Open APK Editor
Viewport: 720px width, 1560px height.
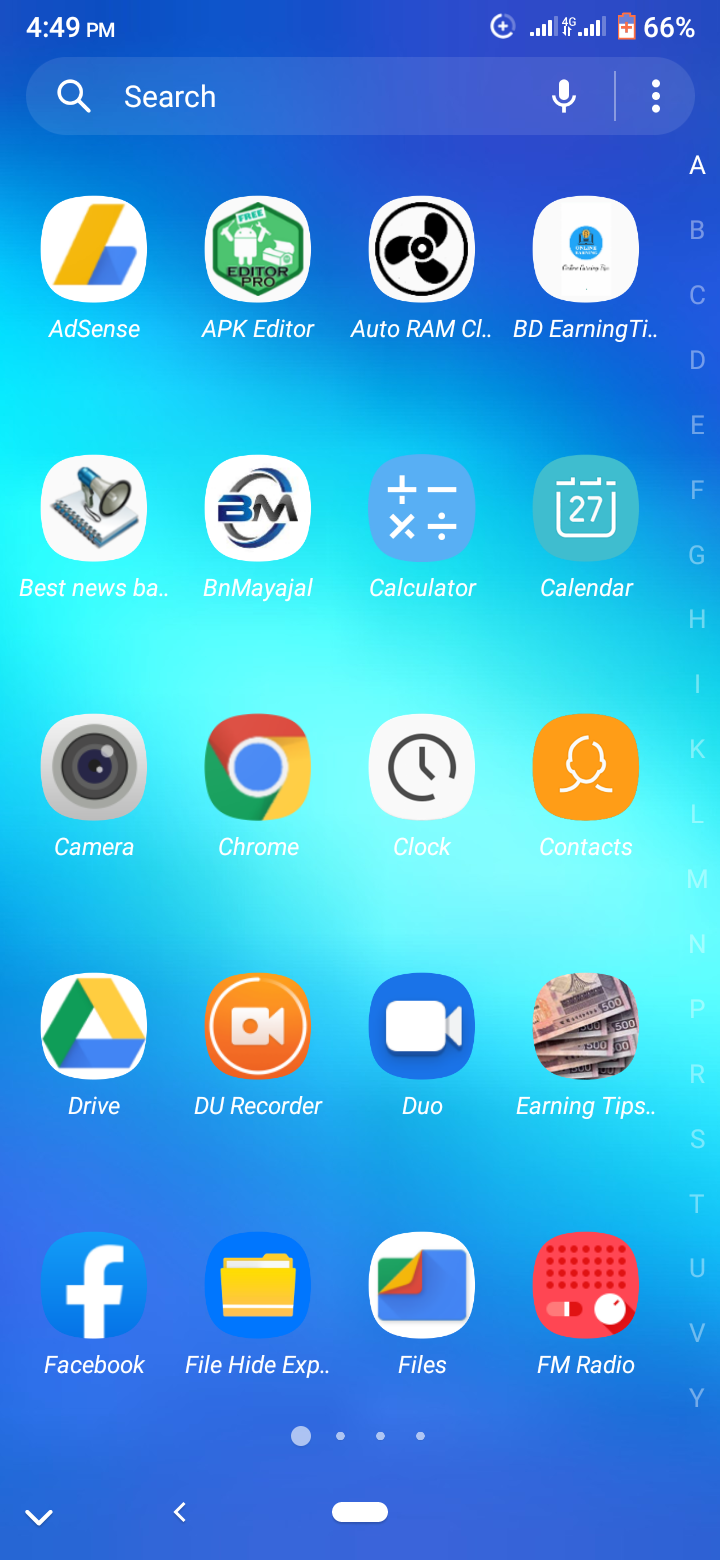pyautogui.click(x=258, y=250)
